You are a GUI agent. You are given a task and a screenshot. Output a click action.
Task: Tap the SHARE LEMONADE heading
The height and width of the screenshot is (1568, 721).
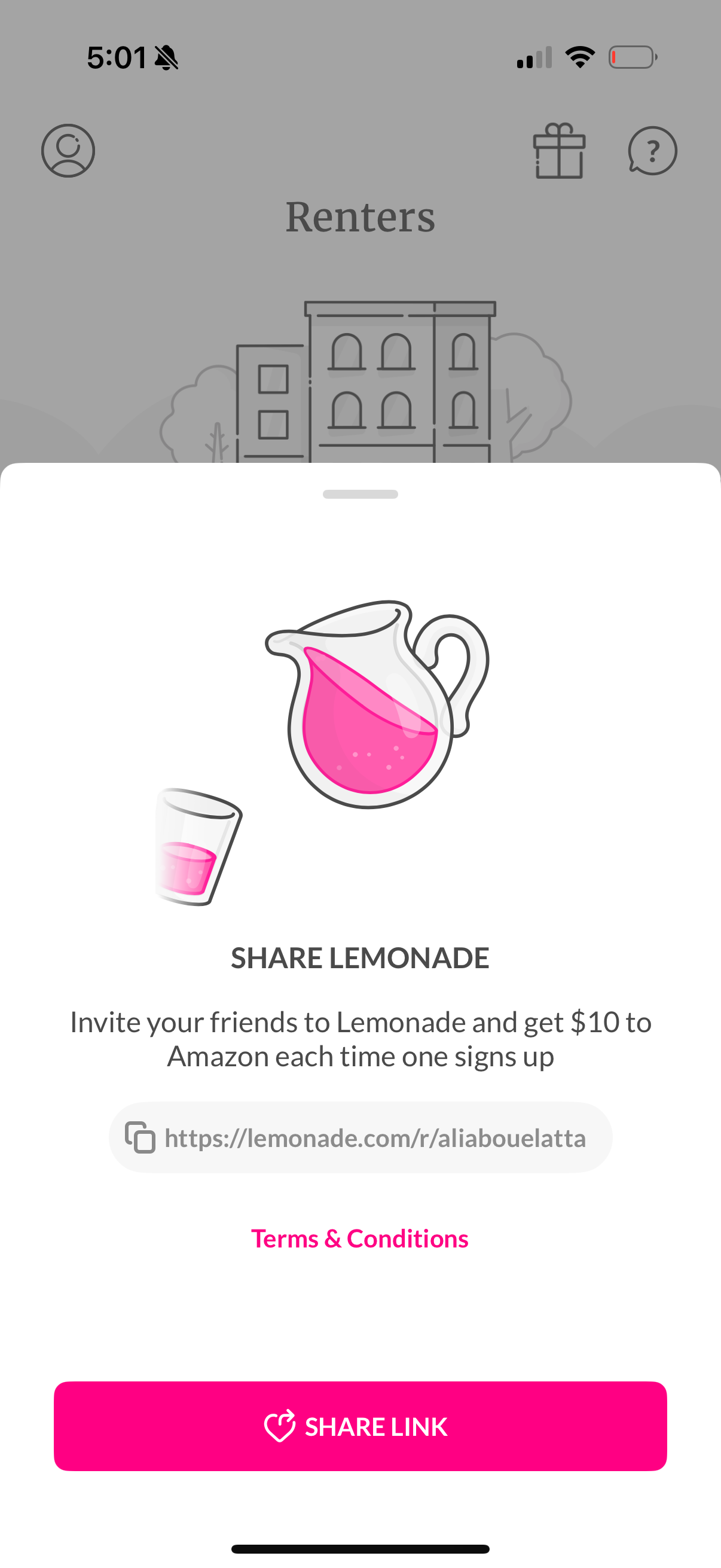pos(360,957)
